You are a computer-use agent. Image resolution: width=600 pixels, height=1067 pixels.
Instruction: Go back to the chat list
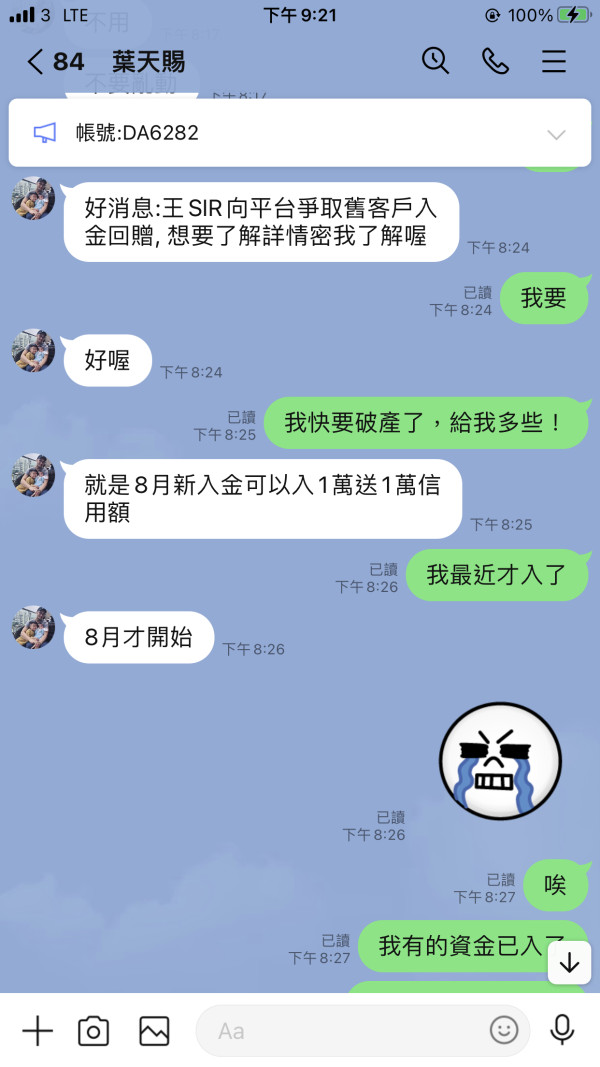point(35,62)
